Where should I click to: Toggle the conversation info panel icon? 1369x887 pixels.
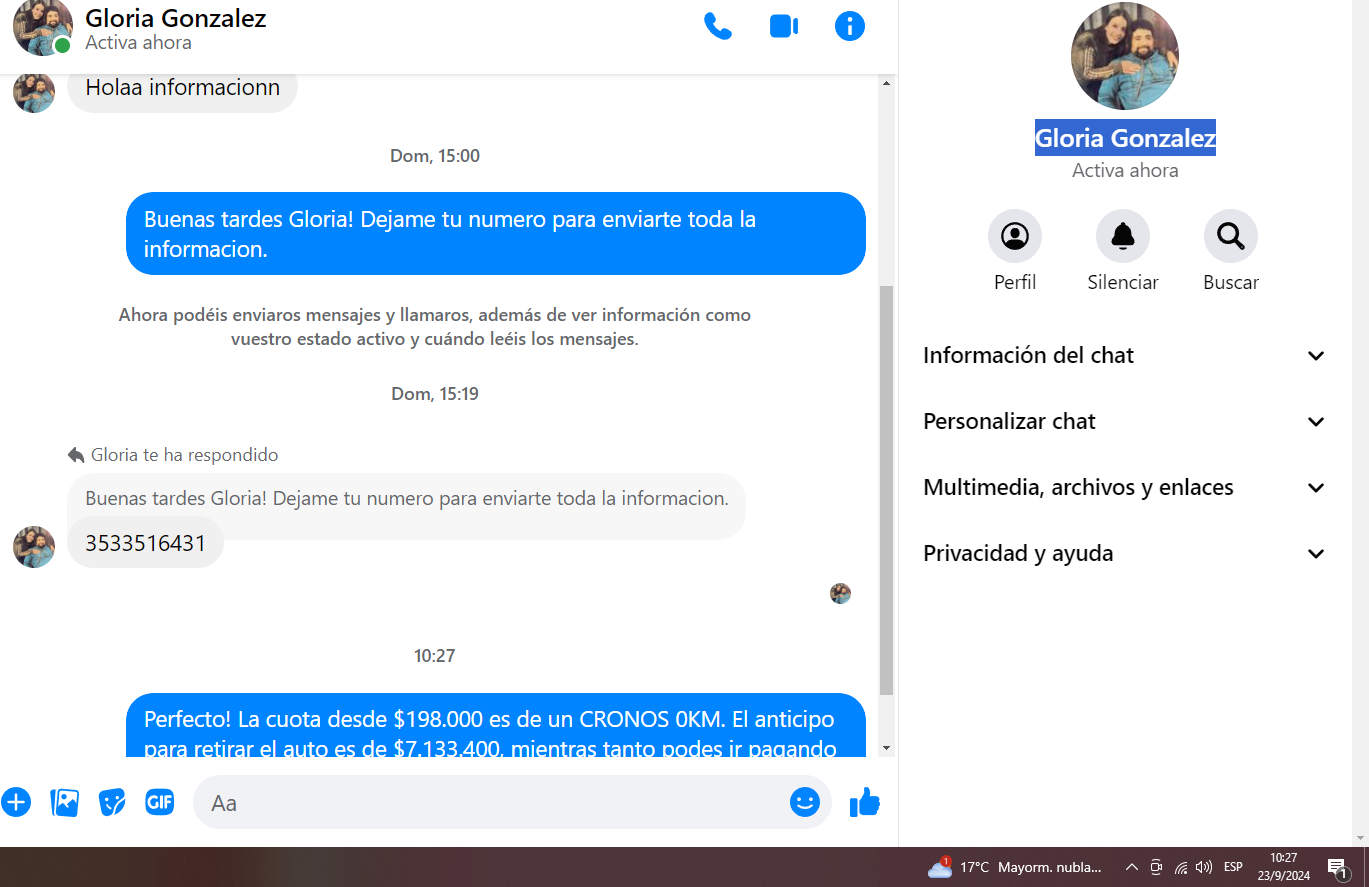pyautogui.click(x=849, y=26)
